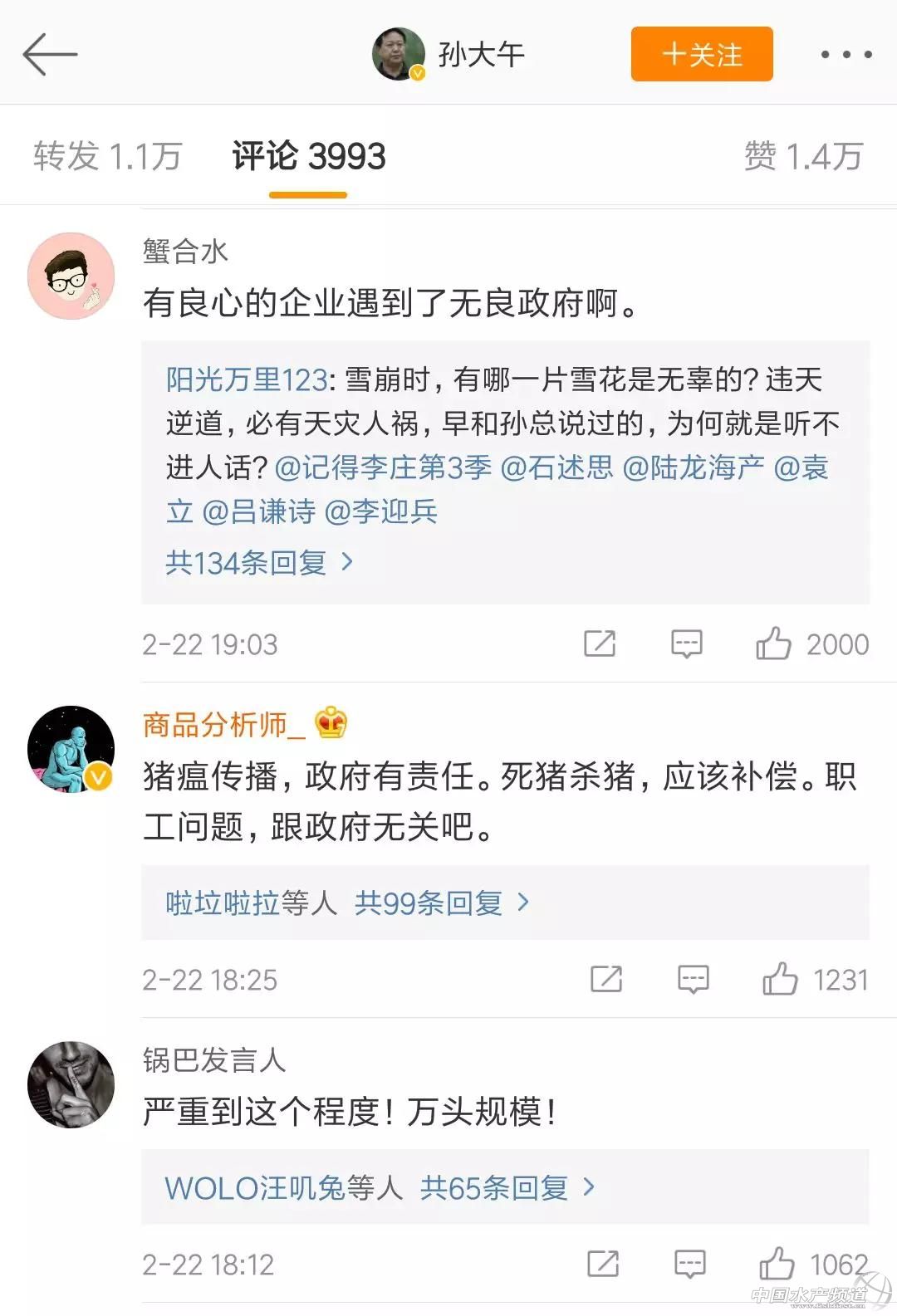
Task: Switch to the 赞 1.4万 tab
Action: click(x=803, y=156)
